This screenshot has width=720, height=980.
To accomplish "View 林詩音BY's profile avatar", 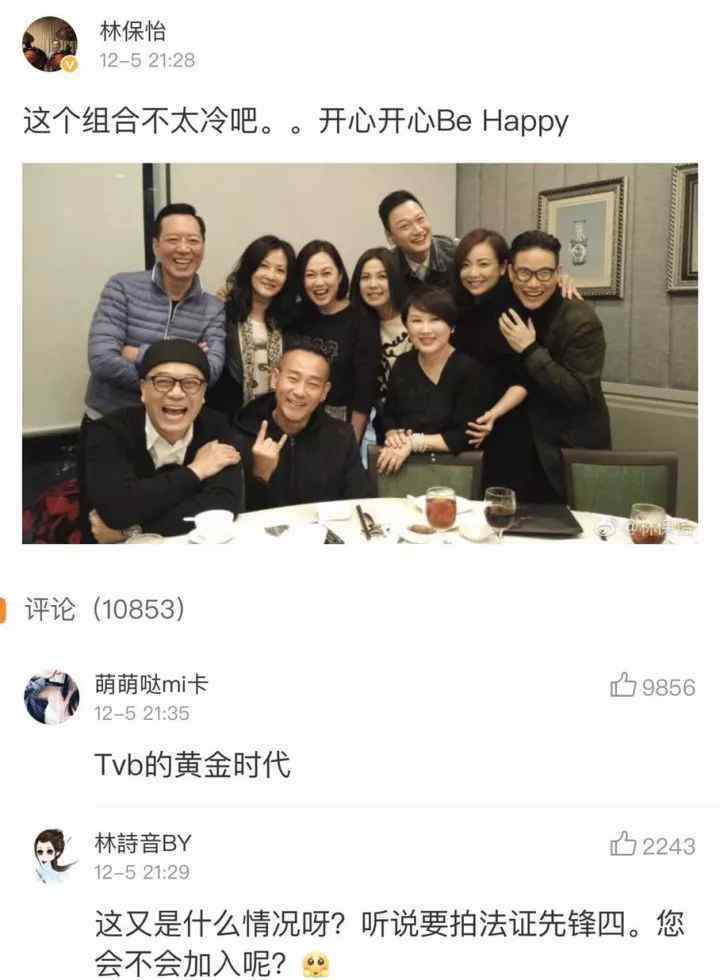I will tap(51, 856).
